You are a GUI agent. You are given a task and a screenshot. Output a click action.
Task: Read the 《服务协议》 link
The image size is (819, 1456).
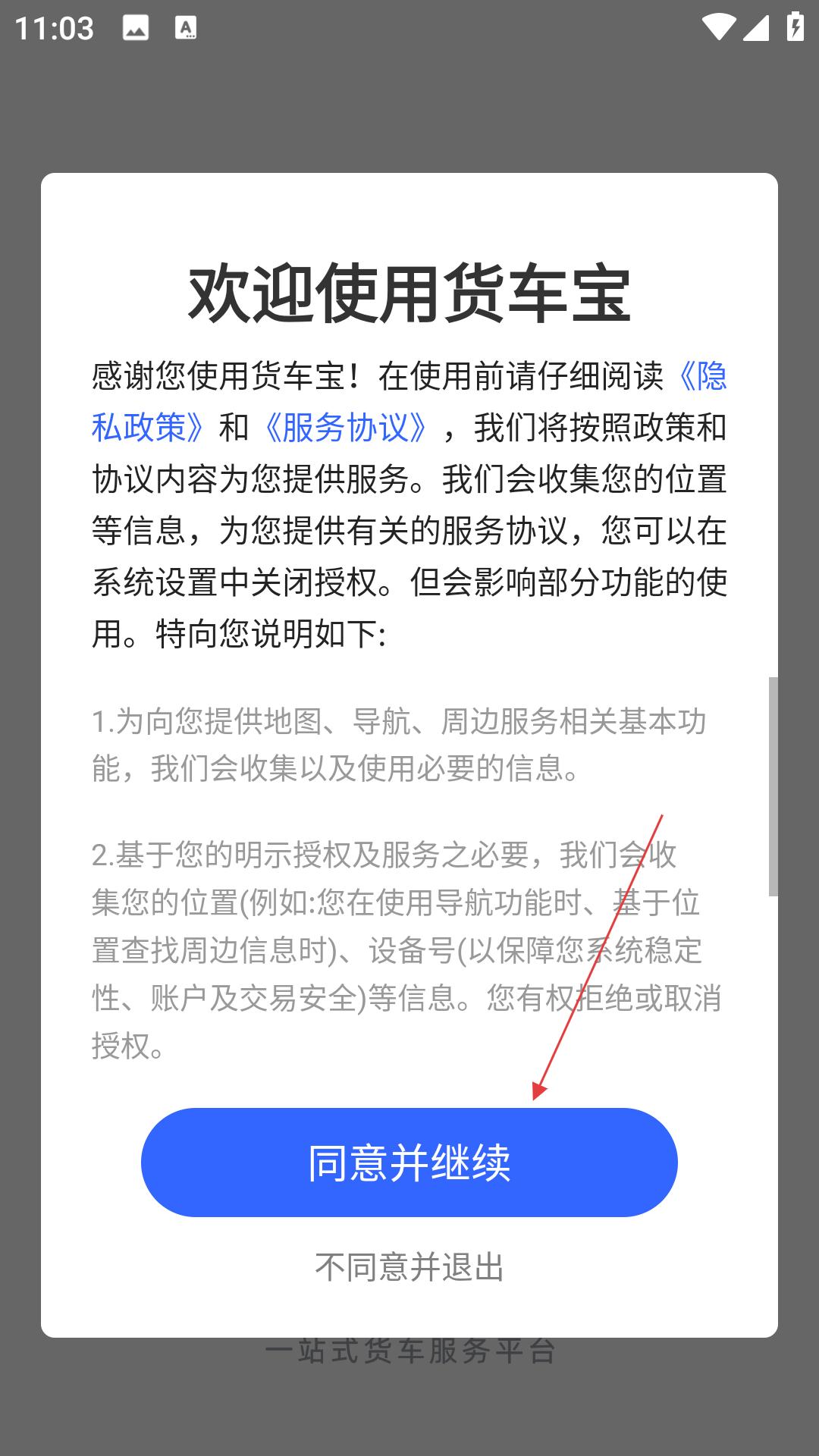tap(344, 427)
